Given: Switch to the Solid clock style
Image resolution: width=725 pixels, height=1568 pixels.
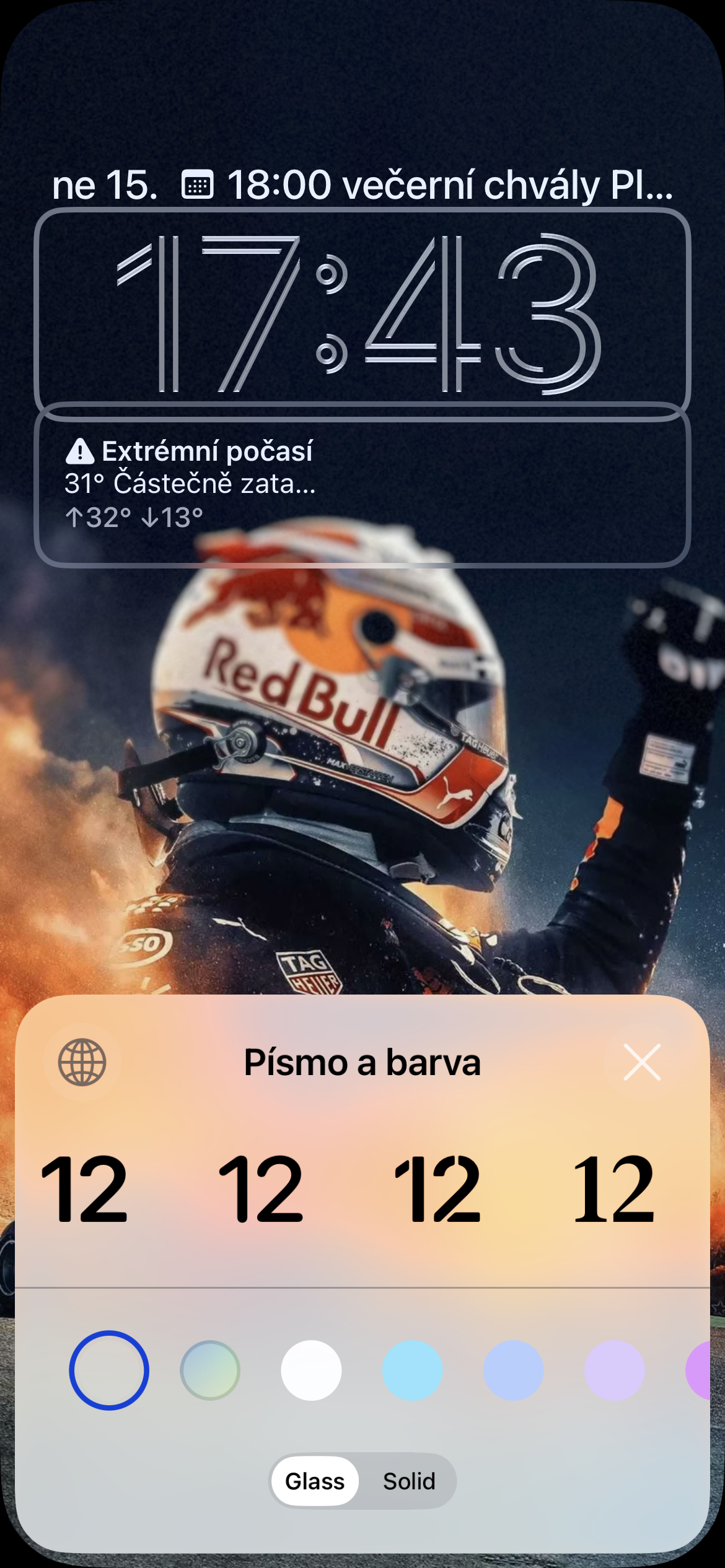Looking at the screenshot, I should pos(409,1481).
